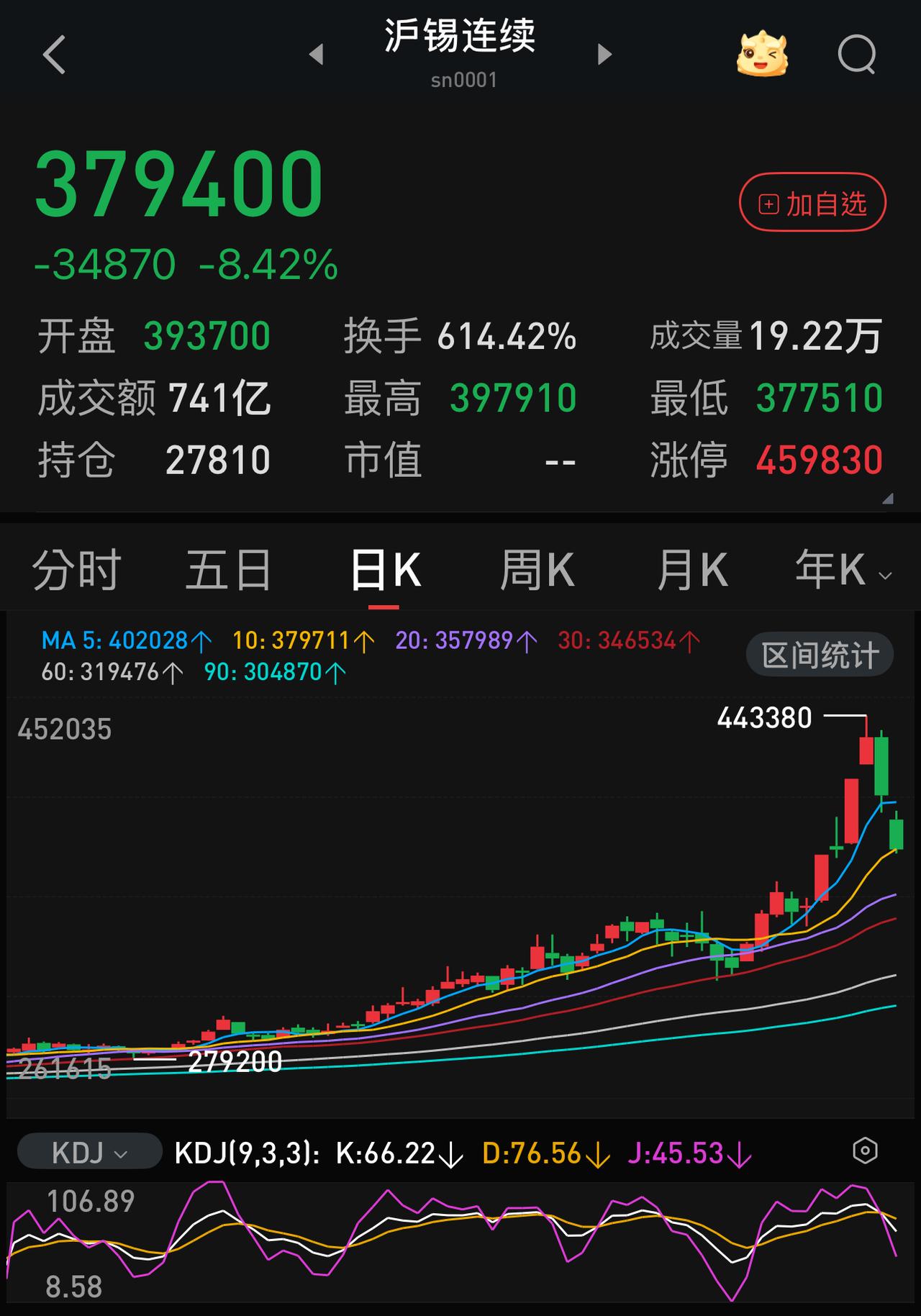
Task: Go back using the left chevron arrow
Action: [53, 55]
